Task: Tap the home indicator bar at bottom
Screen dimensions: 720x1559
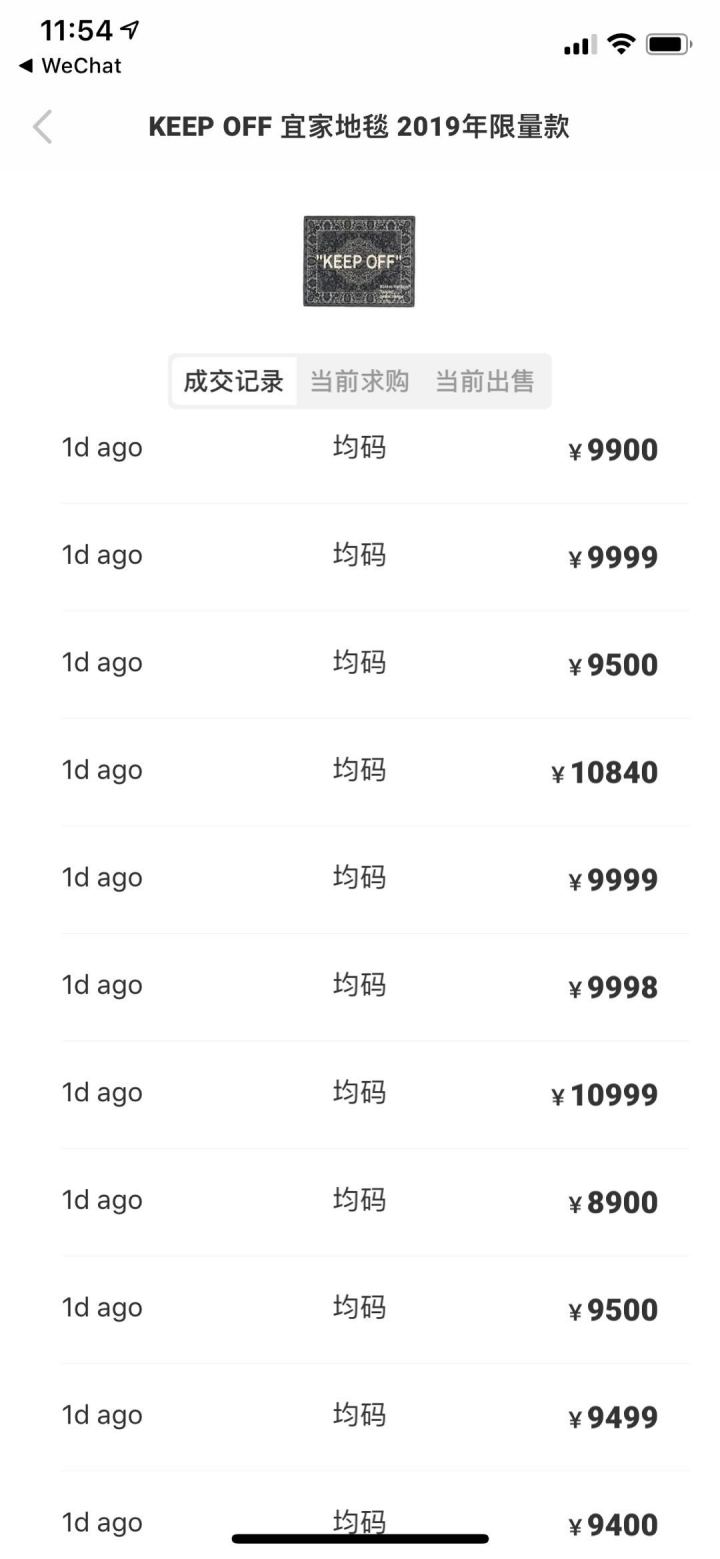Action: [x=360, y=1537]
